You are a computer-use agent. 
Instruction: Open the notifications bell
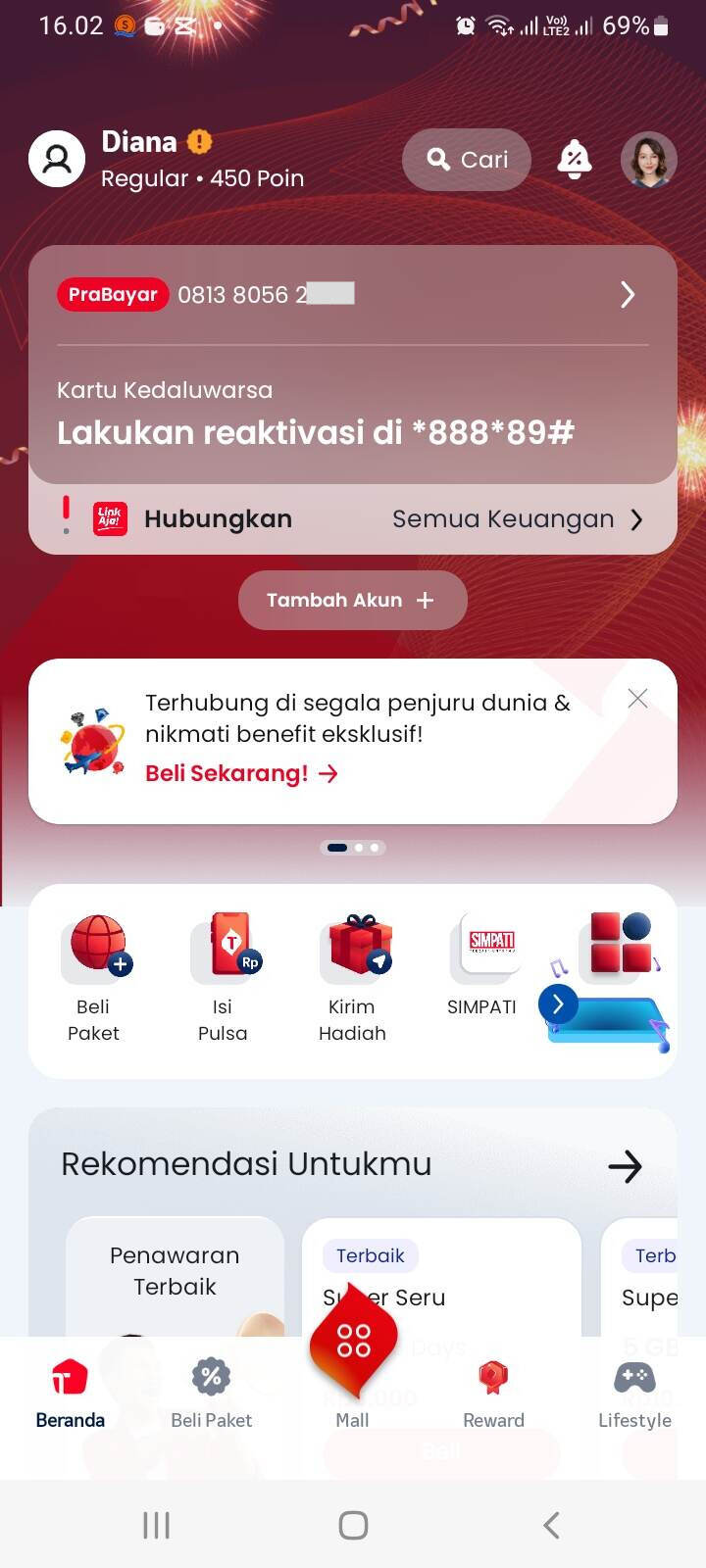click(x=575, y=159)
